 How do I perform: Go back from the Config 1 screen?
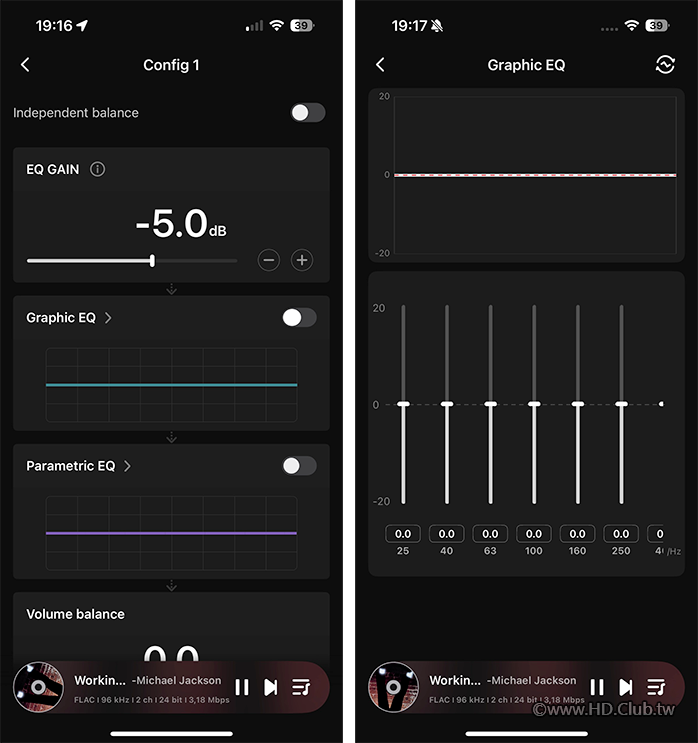(x=26, y=65)
